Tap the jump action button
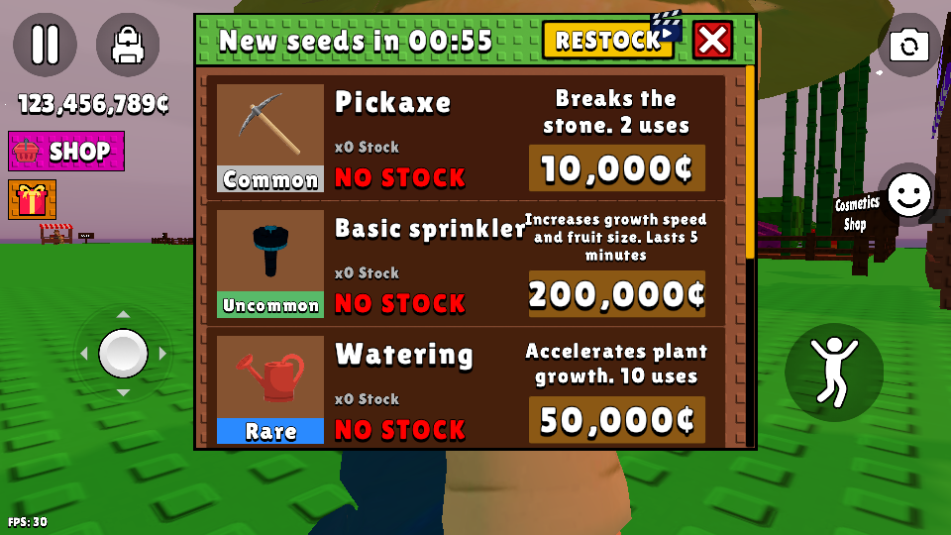951x535 pixels. (x=833, y=372)
